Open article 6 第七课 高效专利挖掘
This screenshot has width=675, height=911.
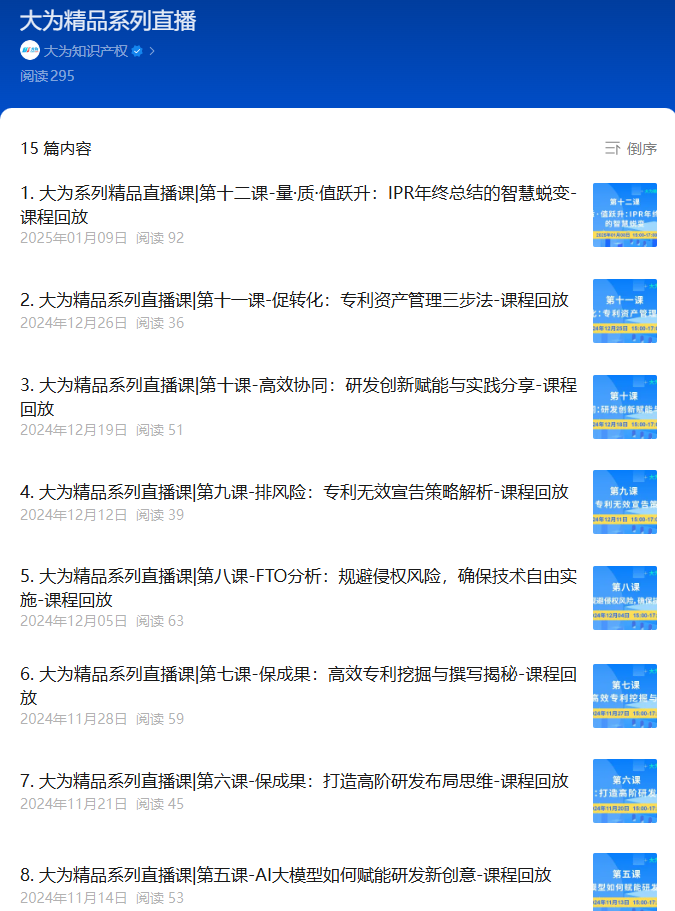tap(298, 685)
